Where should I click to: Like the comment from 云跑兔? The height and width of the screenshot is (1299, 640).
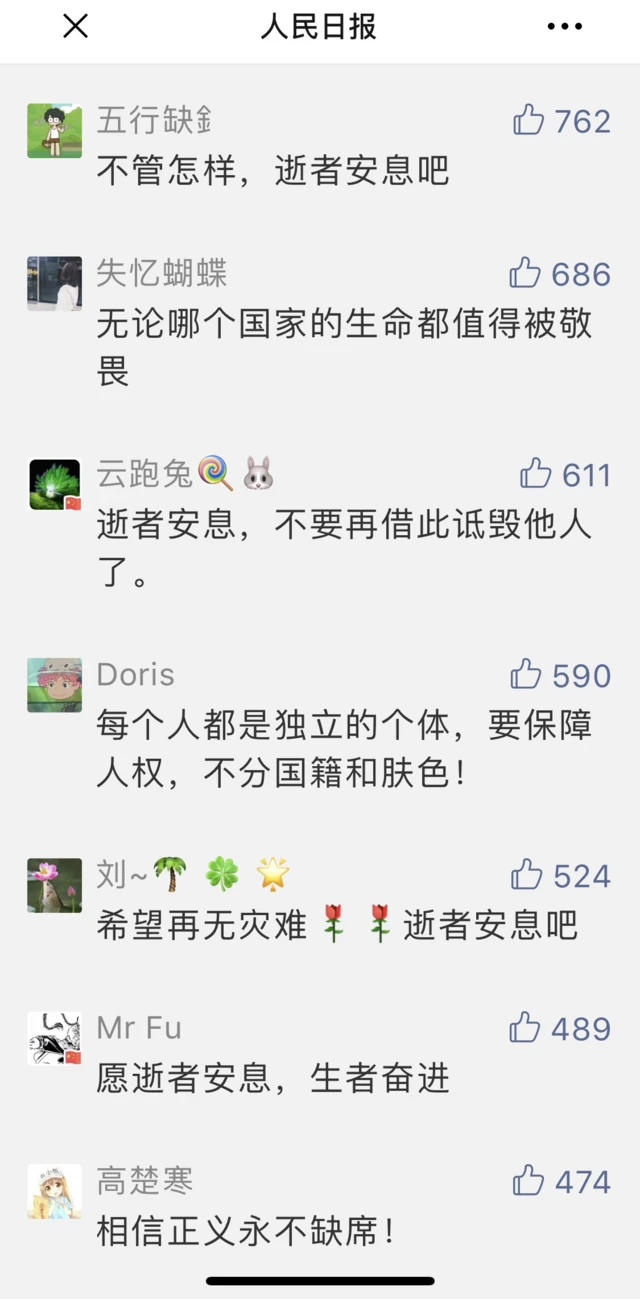click(536, 474)
